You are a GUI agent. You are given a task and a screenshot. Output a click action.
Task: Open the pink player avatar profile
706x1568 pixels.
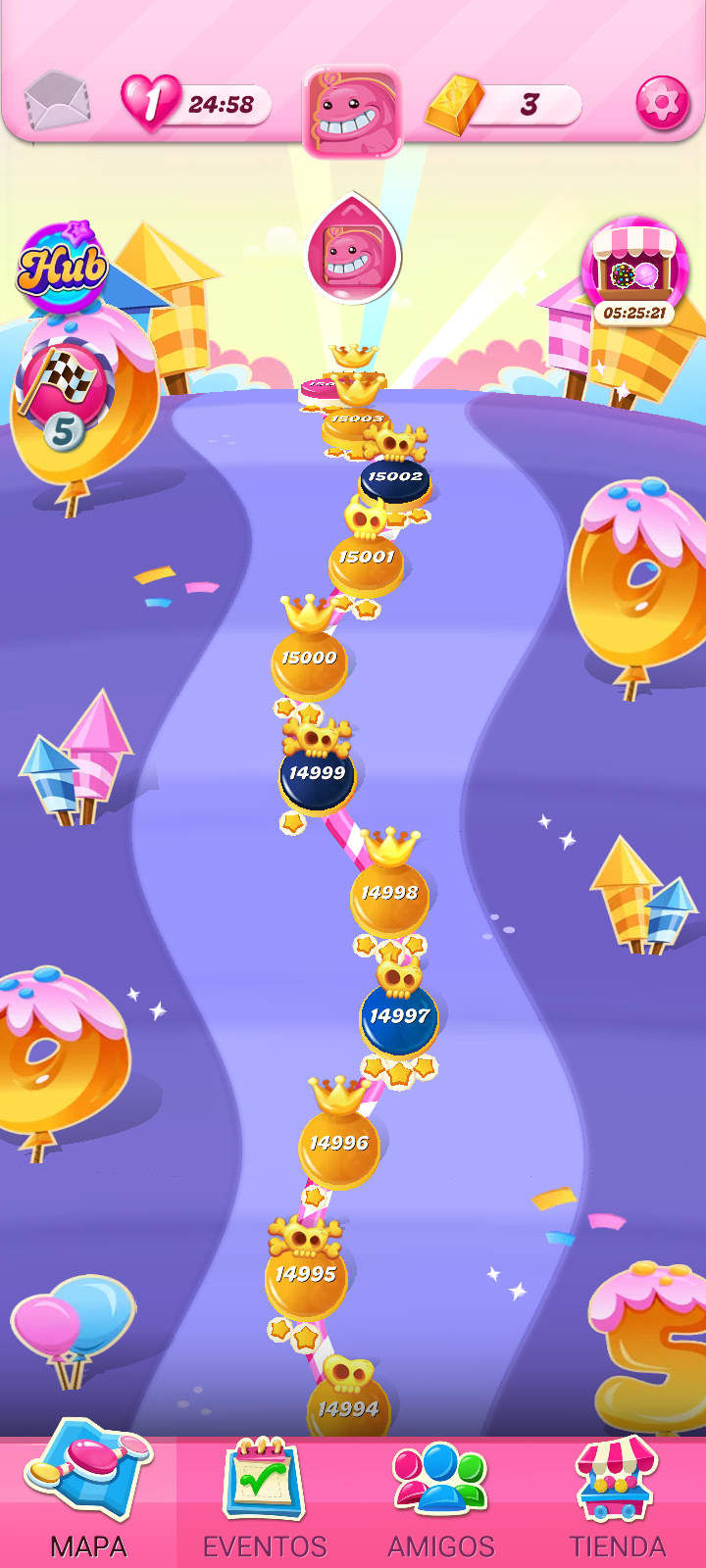click(x=352, y=111)
